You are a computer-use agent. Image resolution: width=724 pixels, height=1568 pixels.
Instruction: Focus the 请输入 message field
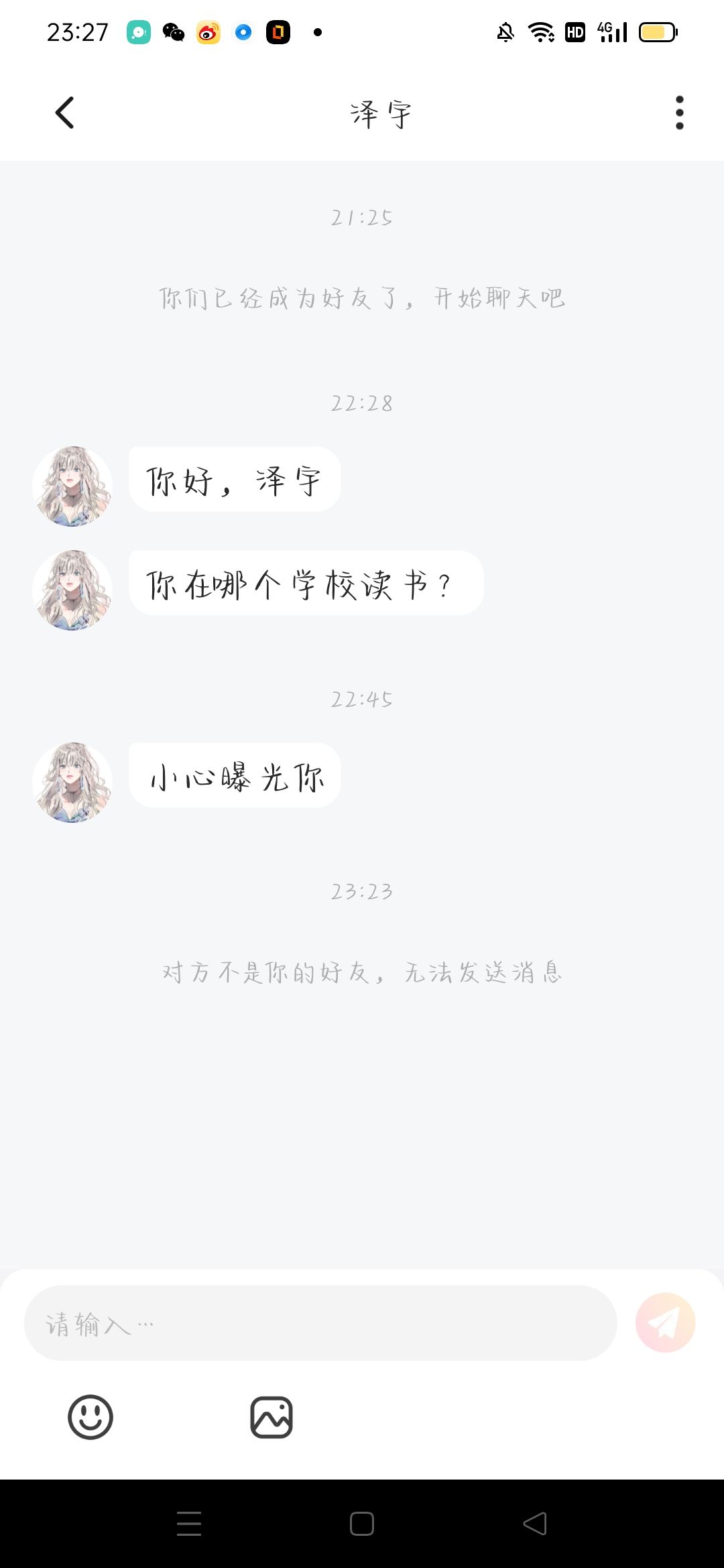point(320,1323)
